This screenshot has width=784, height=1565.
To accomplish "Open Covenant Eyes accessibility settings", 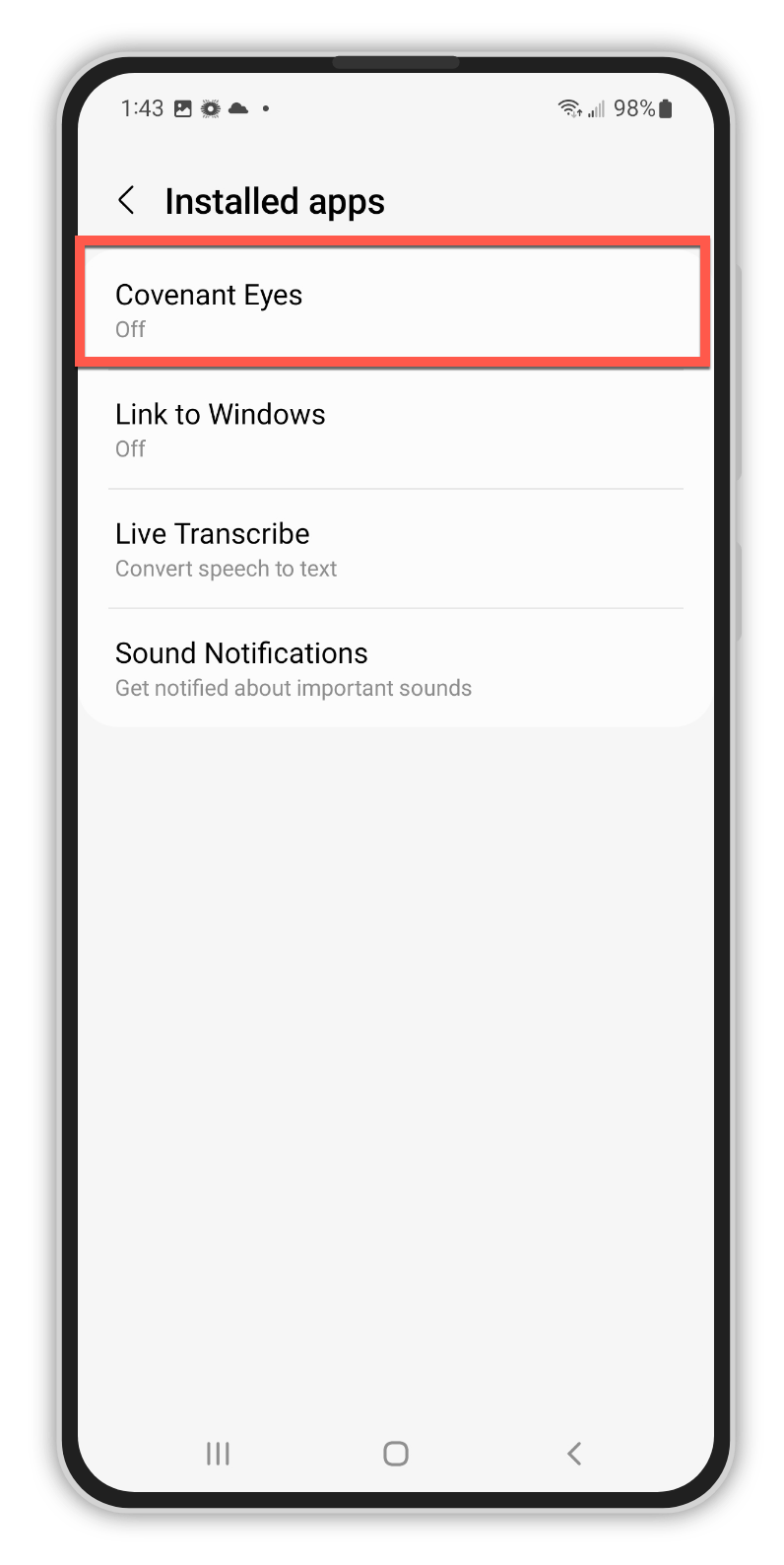I will (392, 308).
